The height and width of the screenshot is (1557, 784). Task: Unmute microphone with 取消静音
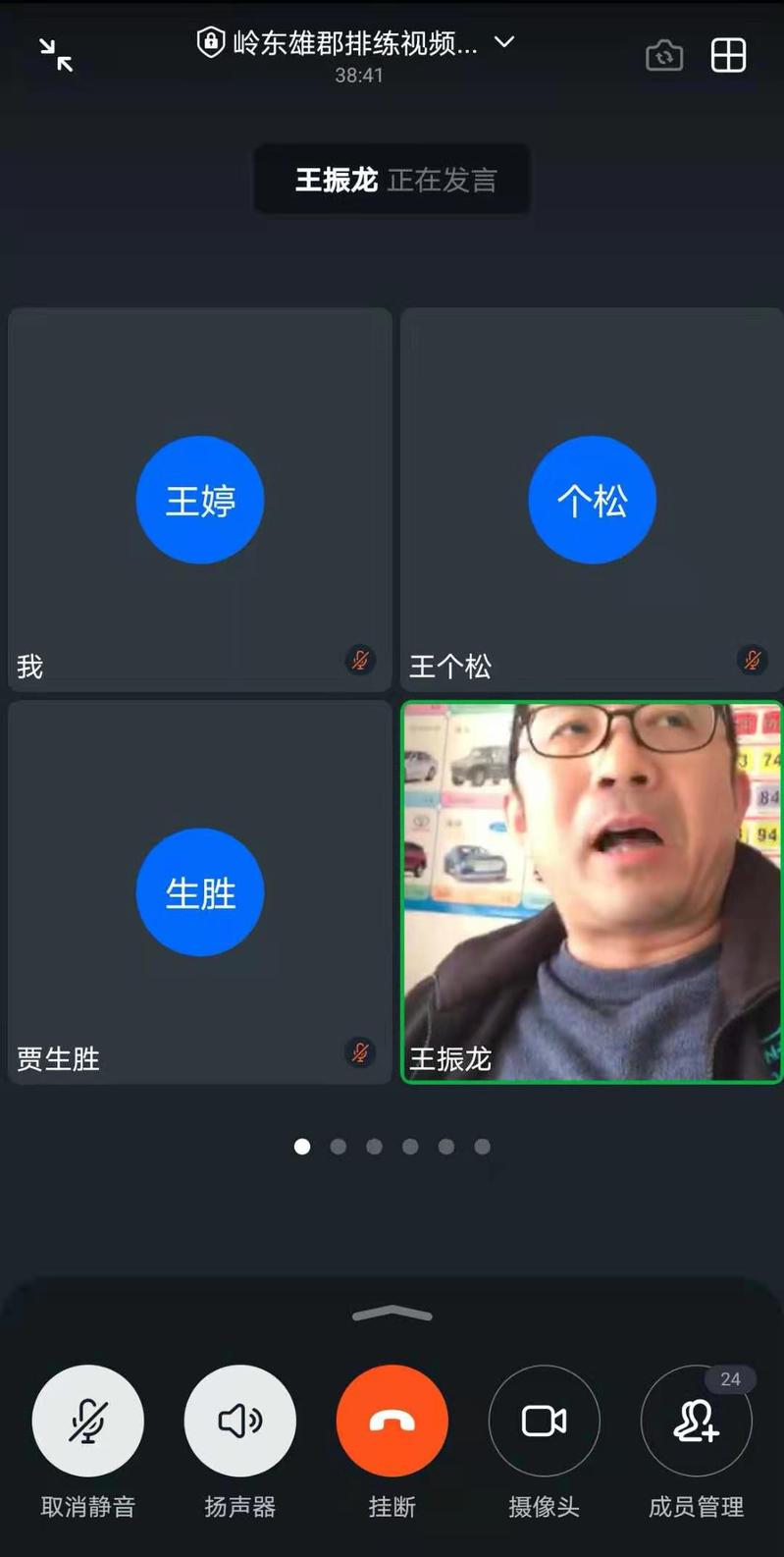click(88, 1421)
